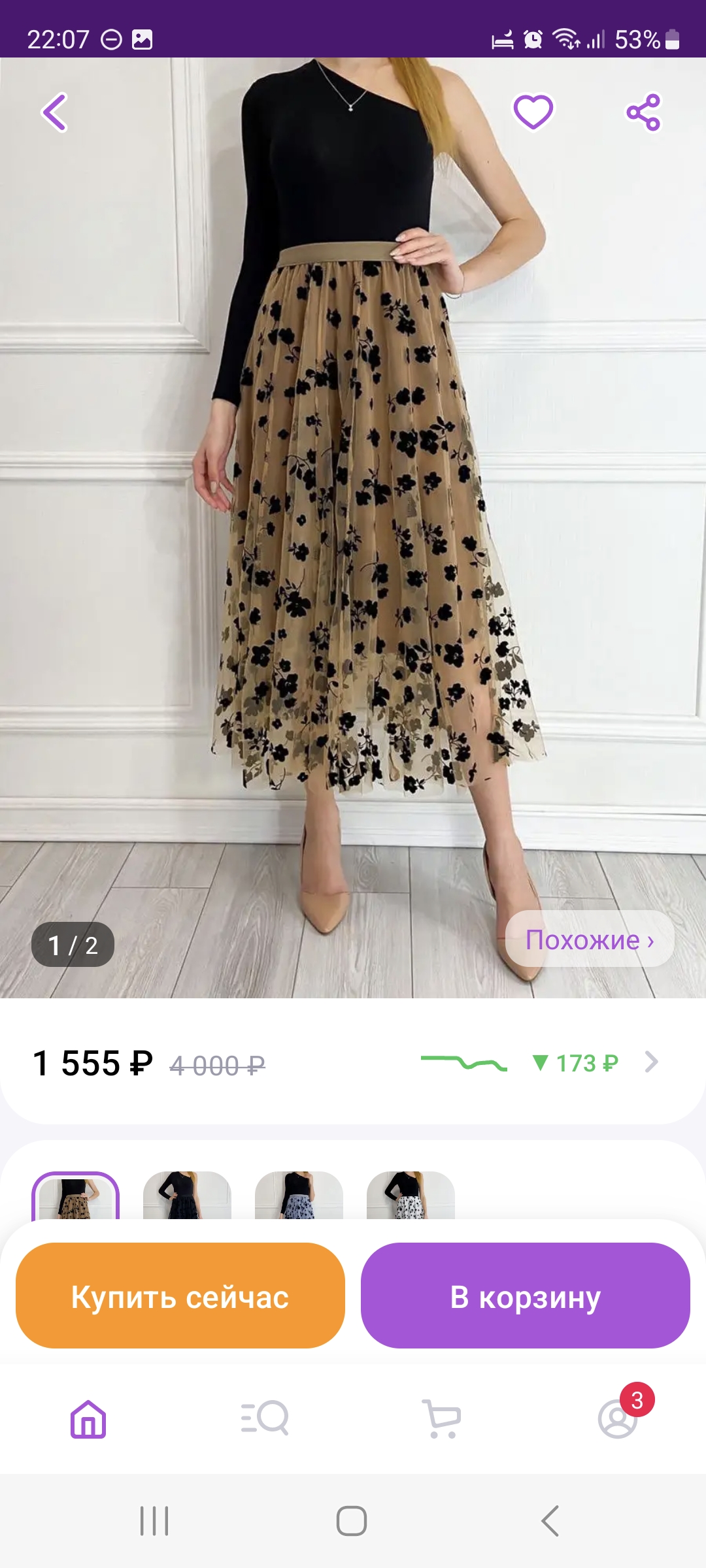Switch to the home tab
The image size is (706, 1568).
(88, 1419)
